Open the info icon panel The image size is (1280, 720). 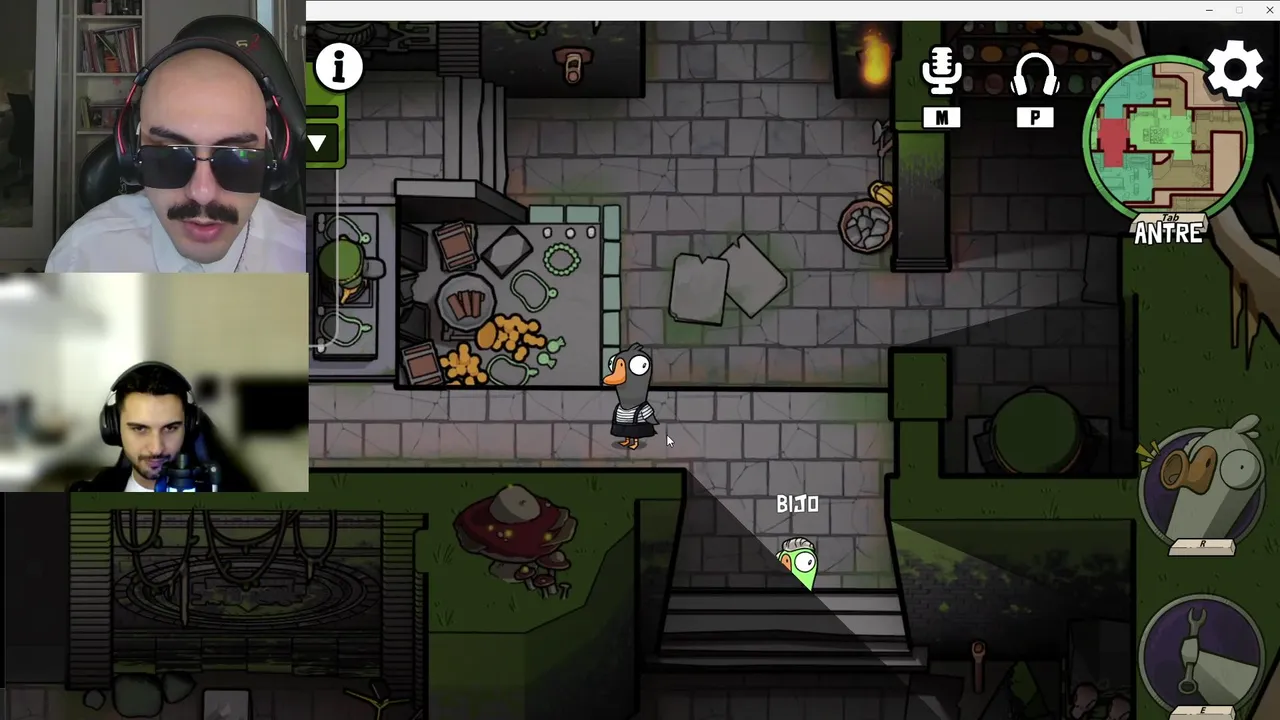(x=338, y=68)
